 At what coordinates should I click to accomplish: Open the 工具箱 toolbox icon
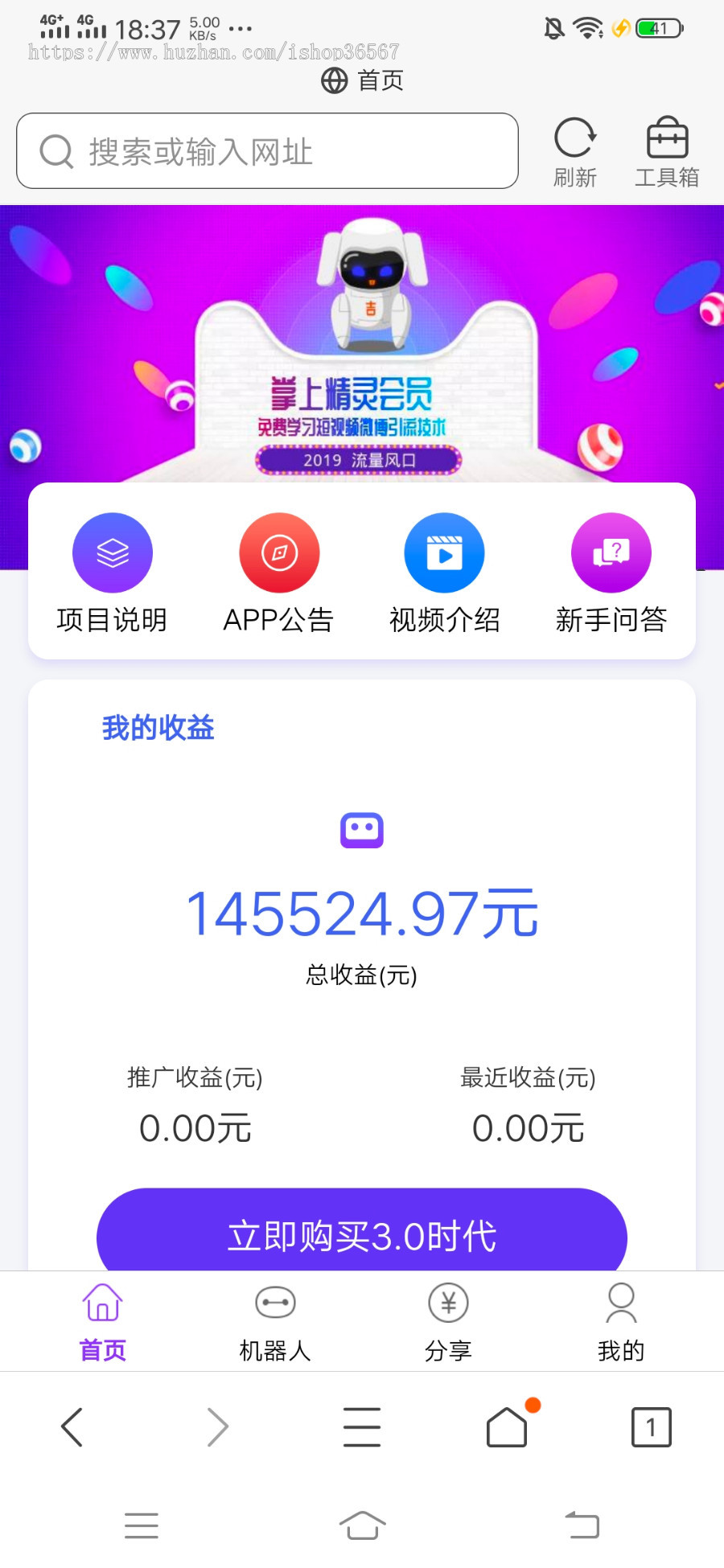coord(667,138)
